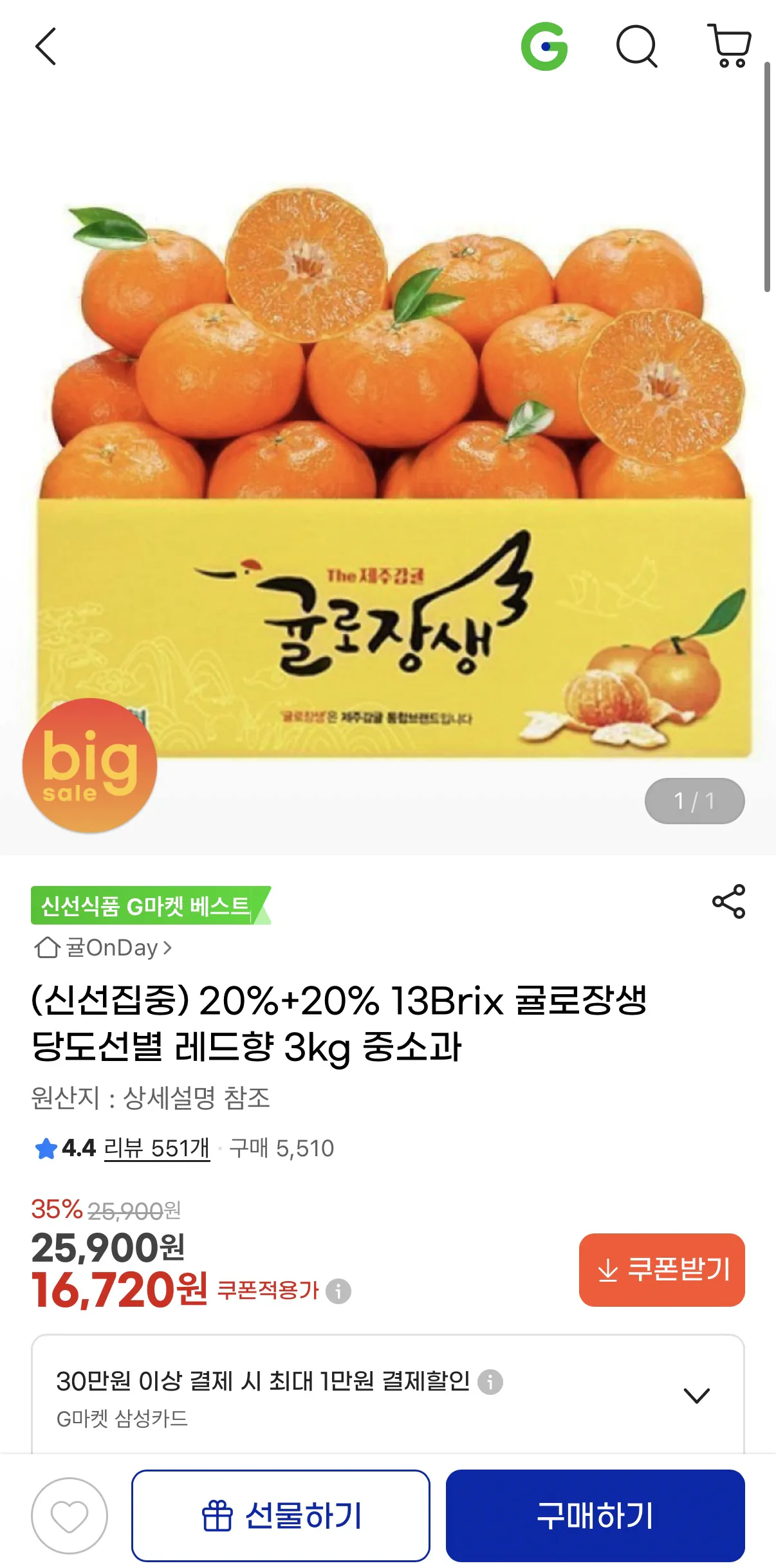Tap the 쿠폰받기 coupon button
The height and width of the screenshot is (1568, 776).
tap(662, 1266)
